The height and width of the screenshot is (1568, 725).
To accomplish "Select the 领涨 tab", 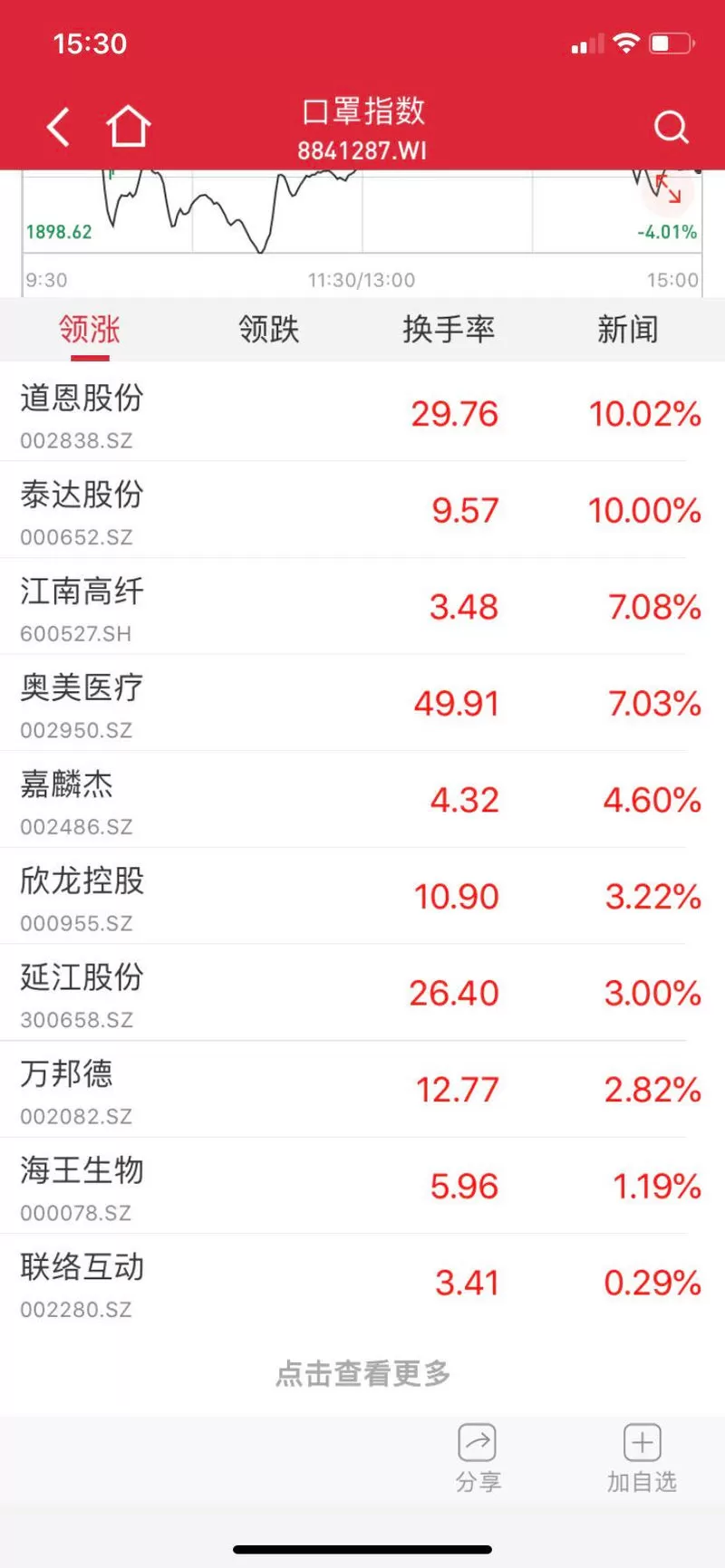I will point(89,329).
